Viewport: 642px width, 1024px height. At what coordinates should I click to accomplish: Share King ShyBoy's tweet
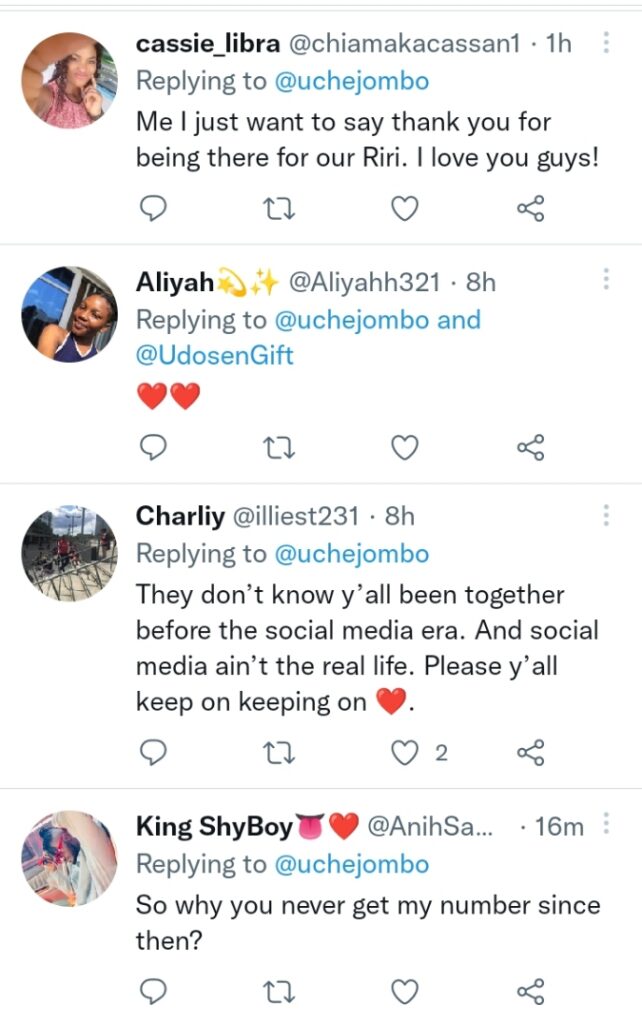pos(530,991)
